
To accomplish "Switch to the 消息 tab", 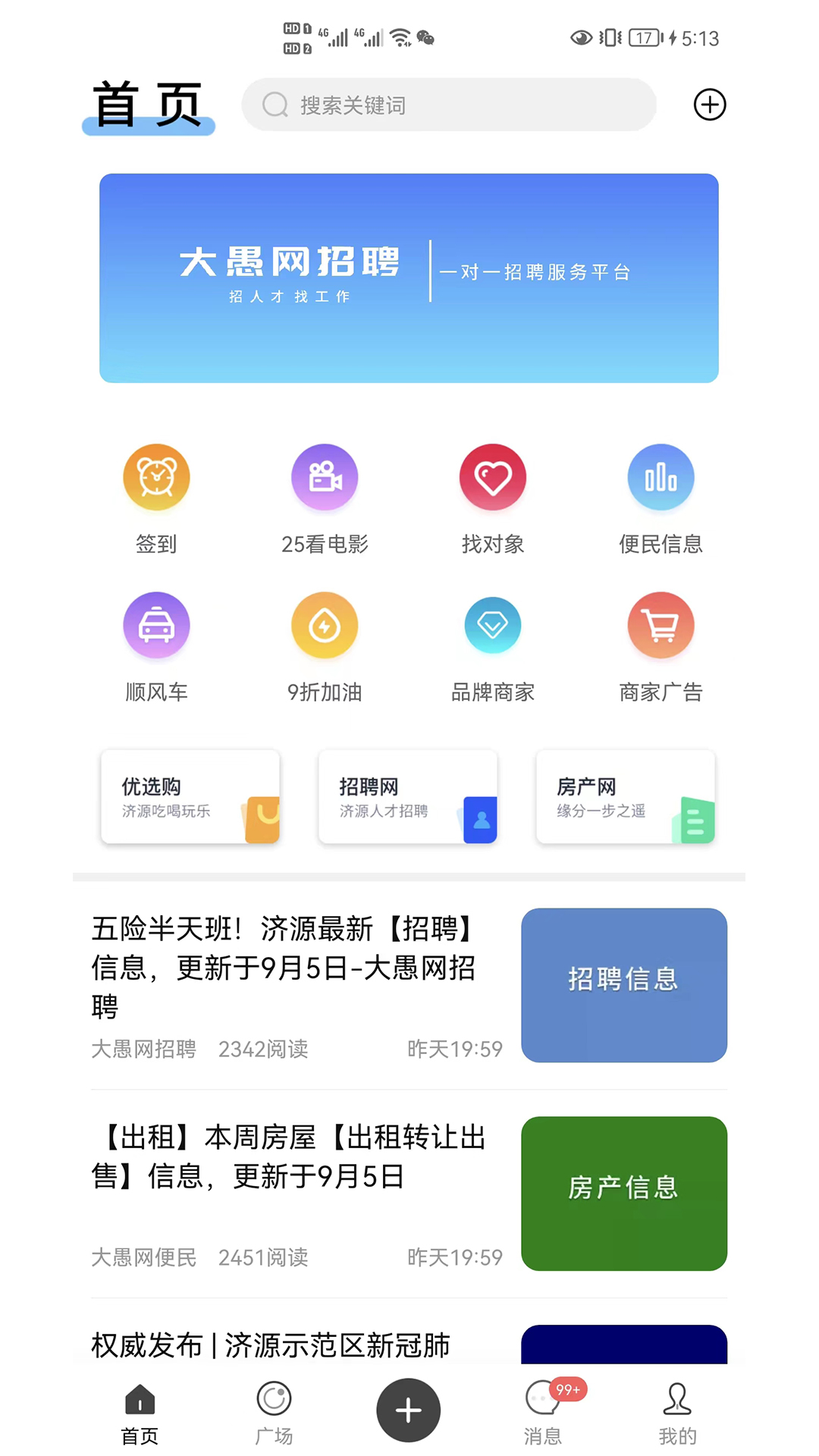I will (543, 1412).
